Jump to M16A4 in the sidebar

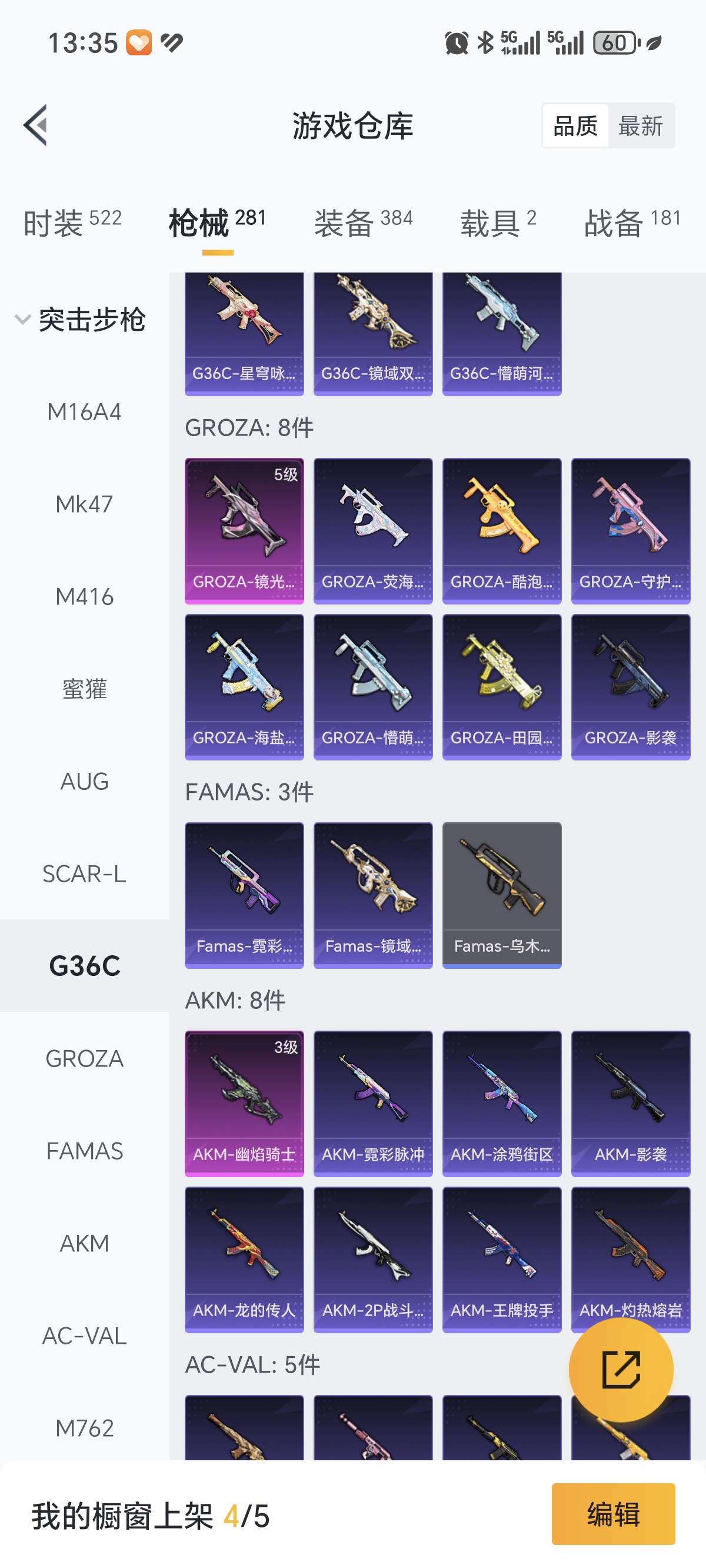click(85, 412)
